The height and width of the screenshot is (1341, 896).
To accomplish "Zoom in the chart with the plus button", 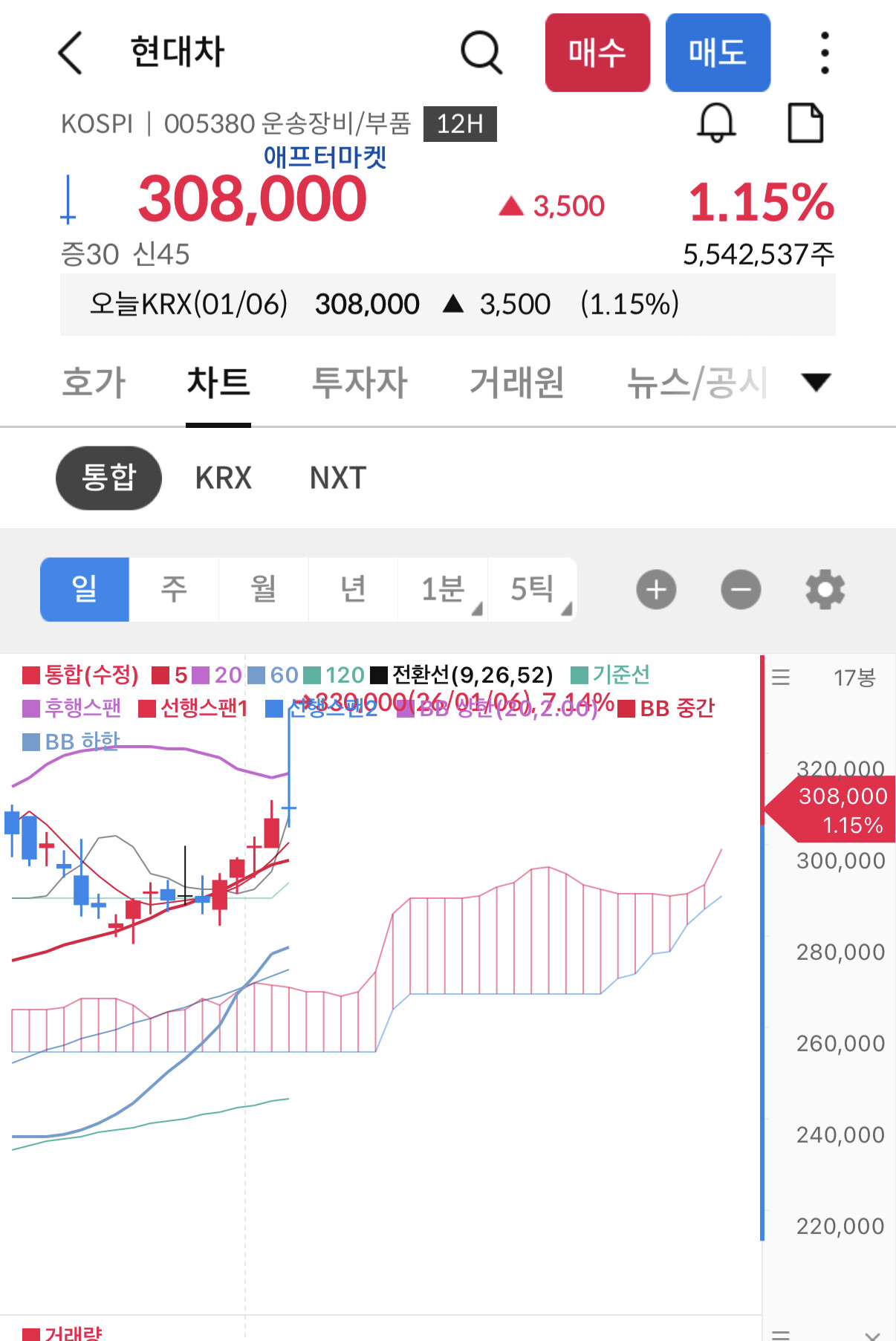I will pyautogui.click(x=656, y=590).
